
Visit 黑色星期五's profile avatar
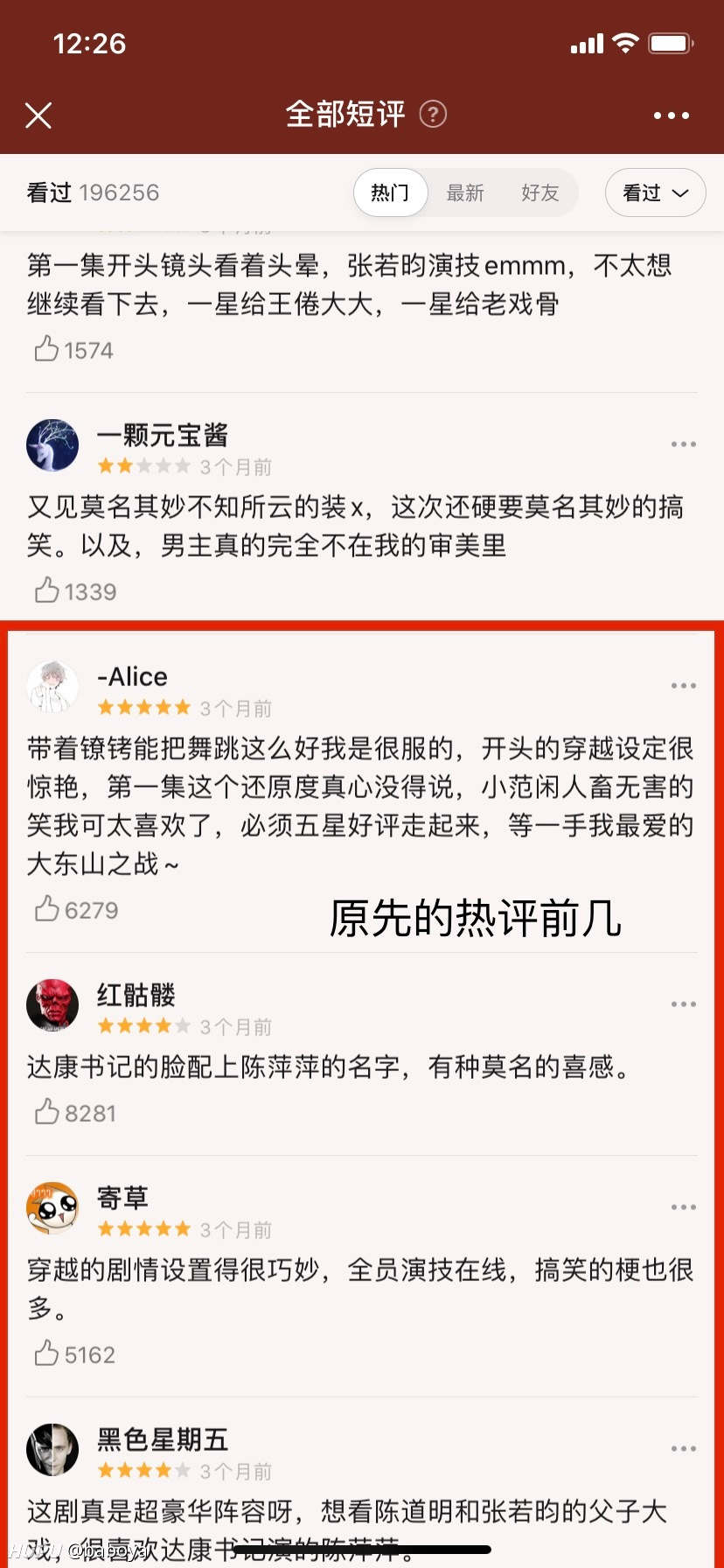52,1449
